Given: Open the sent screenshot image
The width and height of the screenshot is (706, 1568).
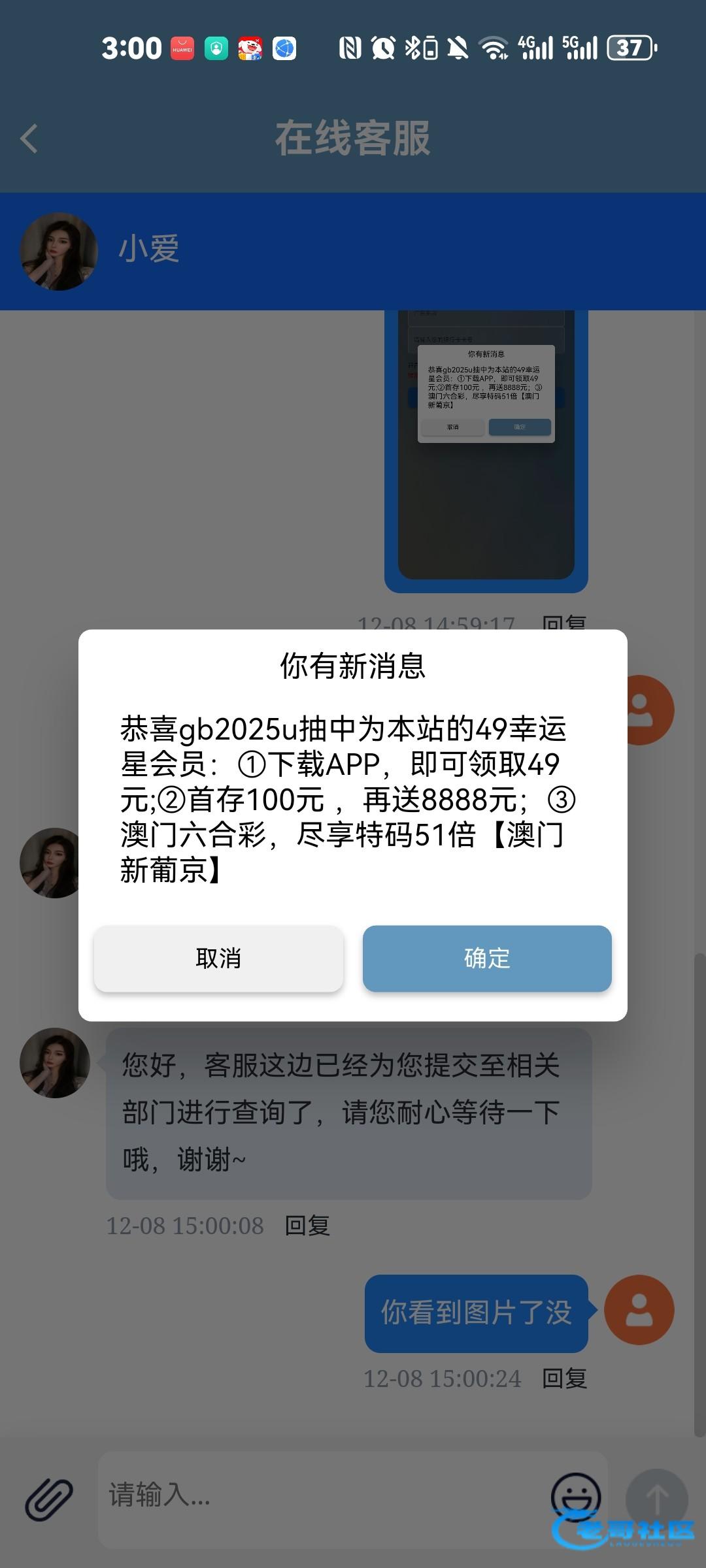Looking at the screenshot, I should click(486, 451).
